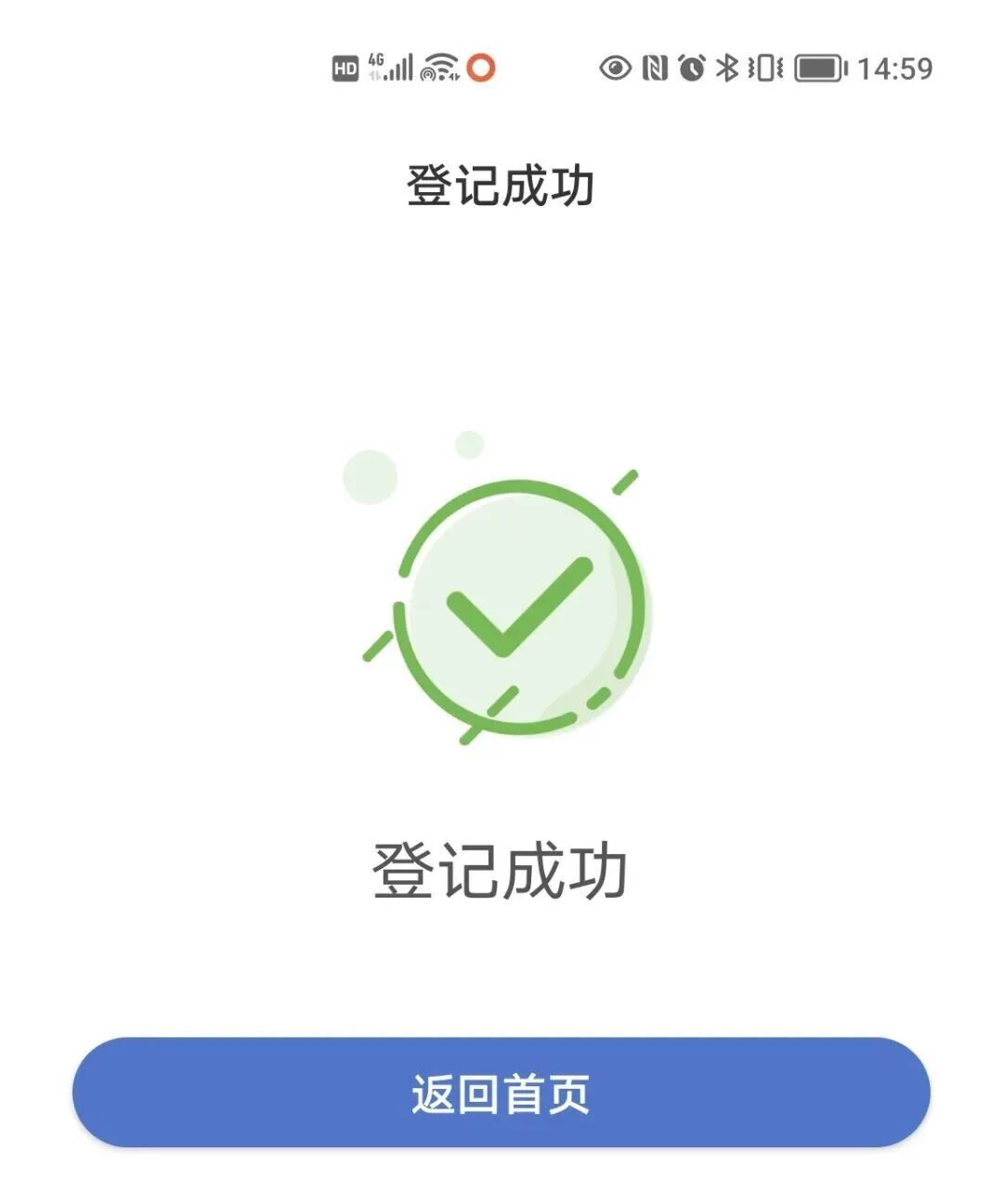Tap the 返回首页 button
This screenshot has height=1204, width=1003.
501,1093
